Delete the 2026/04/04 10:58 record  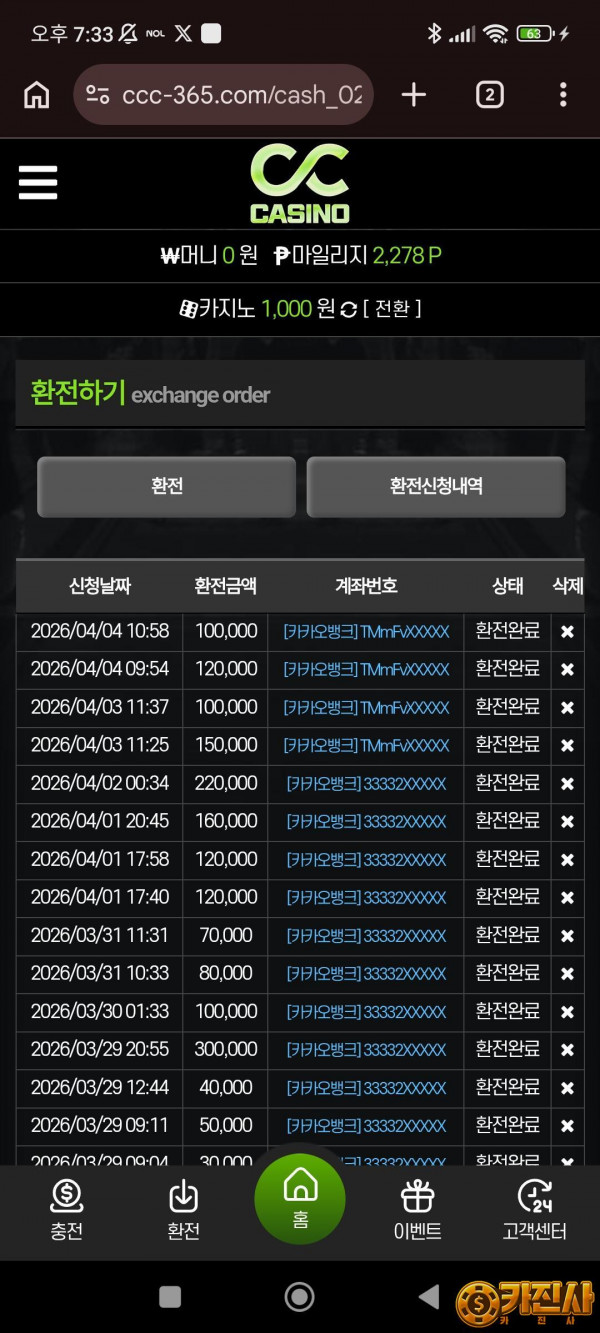click(567, 632)
